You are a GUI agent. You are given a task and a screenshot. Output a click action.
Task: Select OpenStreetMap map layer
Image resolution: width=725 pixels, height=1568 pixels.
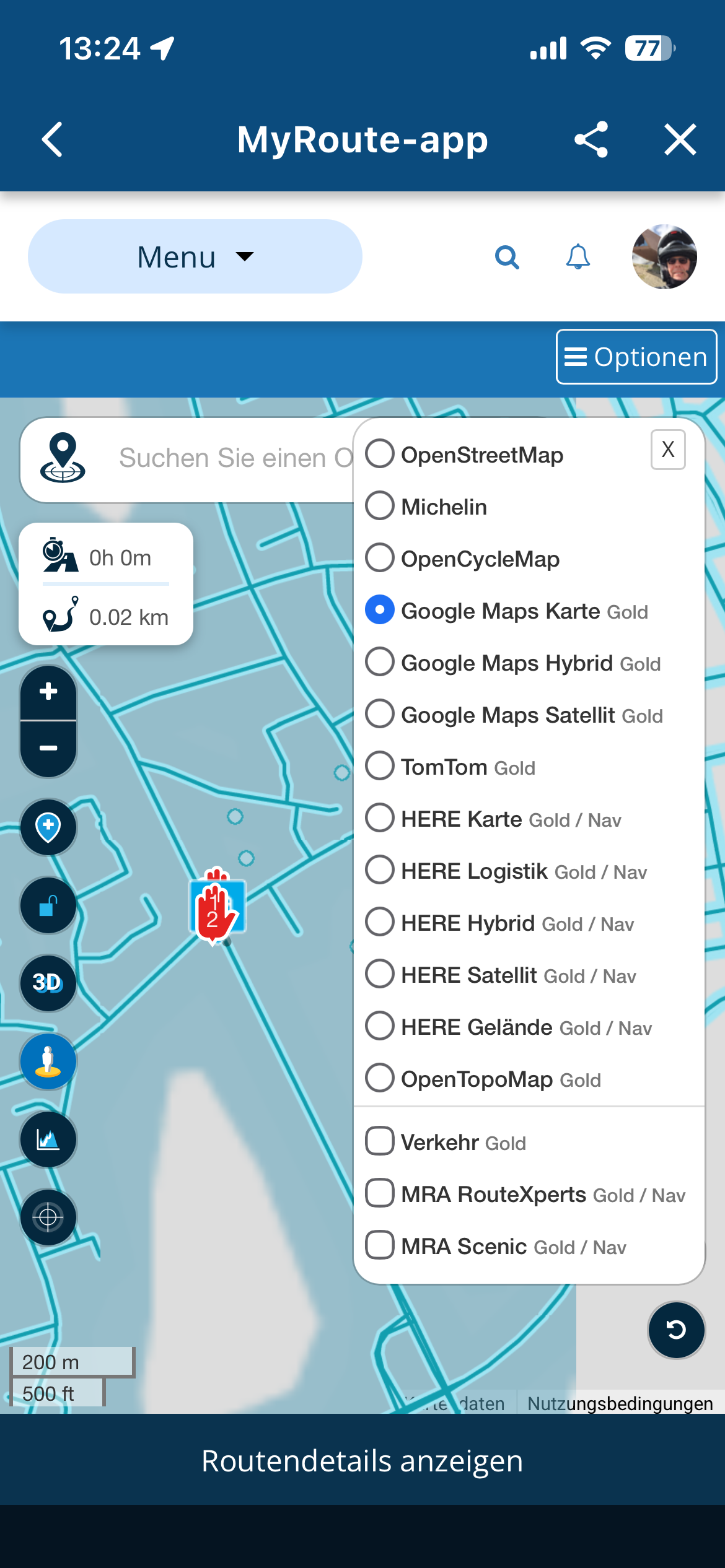point(380,454)
